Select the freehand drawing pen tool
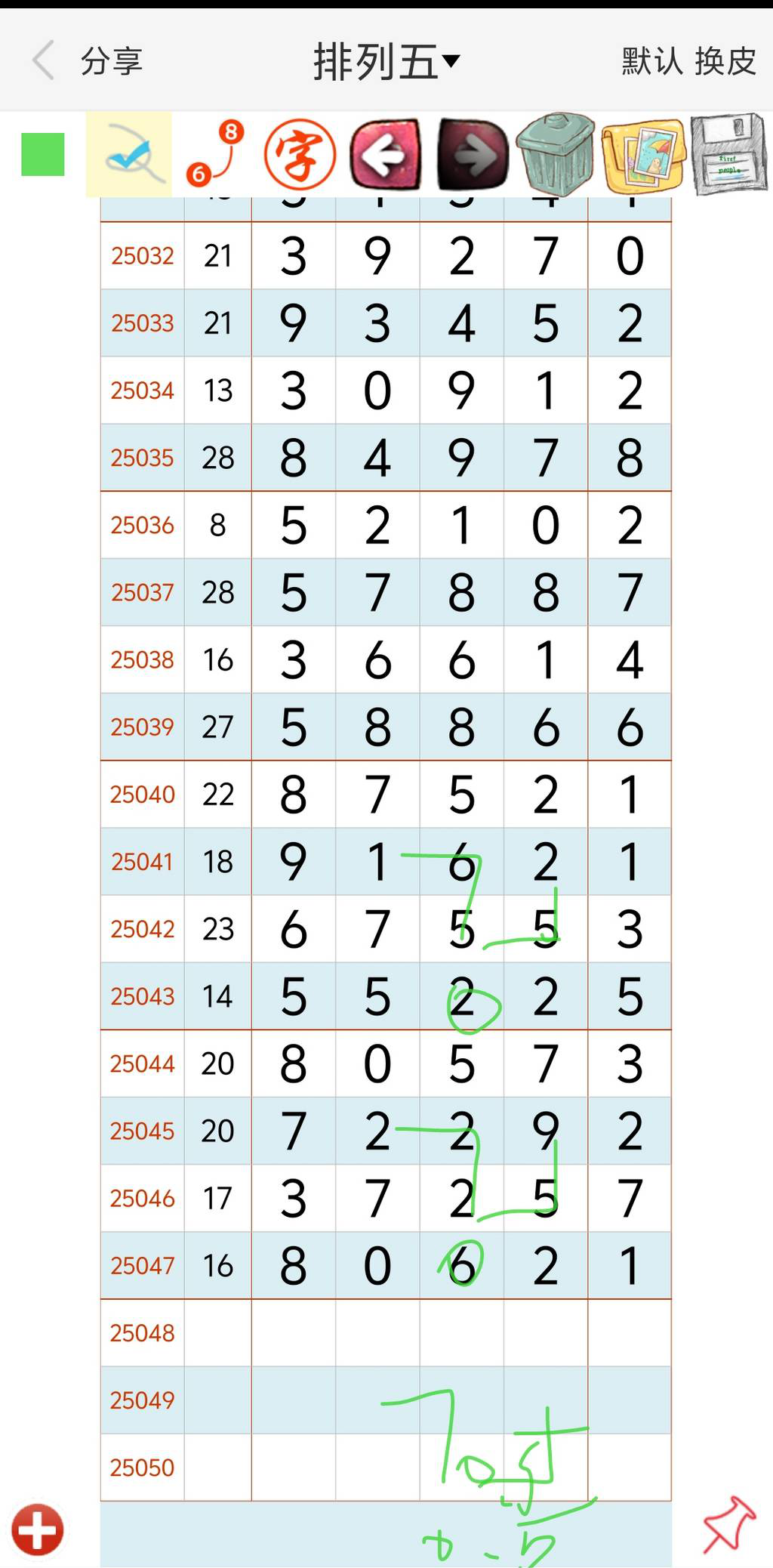The height and width of the screenshot is (1568, 773). click(129, 154)
